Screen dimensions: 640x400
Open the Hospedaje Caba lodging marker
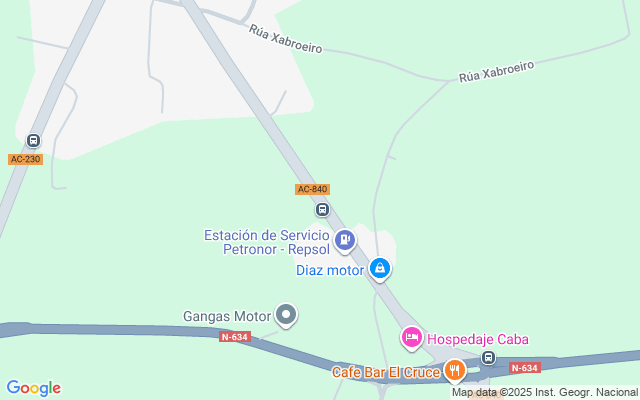tap(411, 338)
